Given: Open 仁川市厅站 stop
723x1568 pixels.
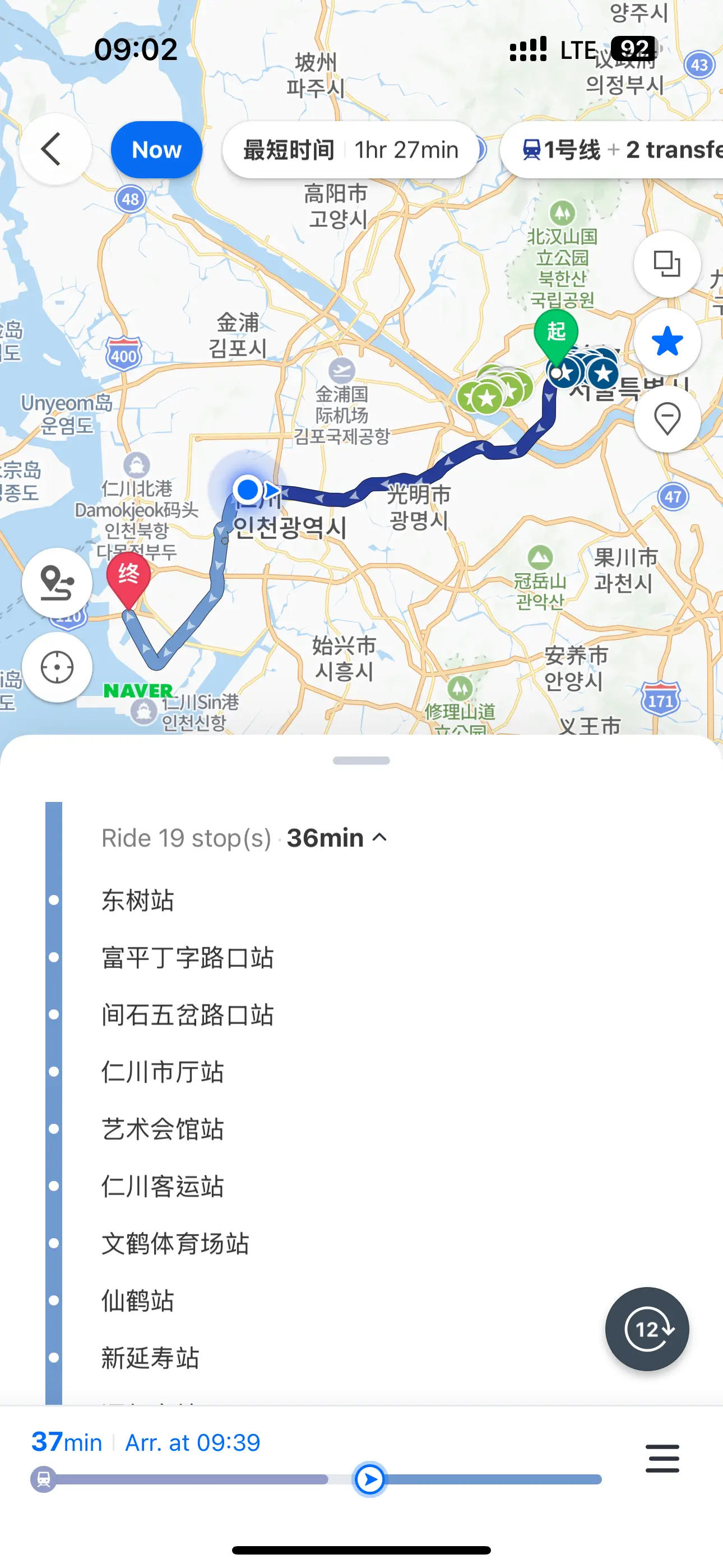Looking at the screenshot, I should [163, 1072].
